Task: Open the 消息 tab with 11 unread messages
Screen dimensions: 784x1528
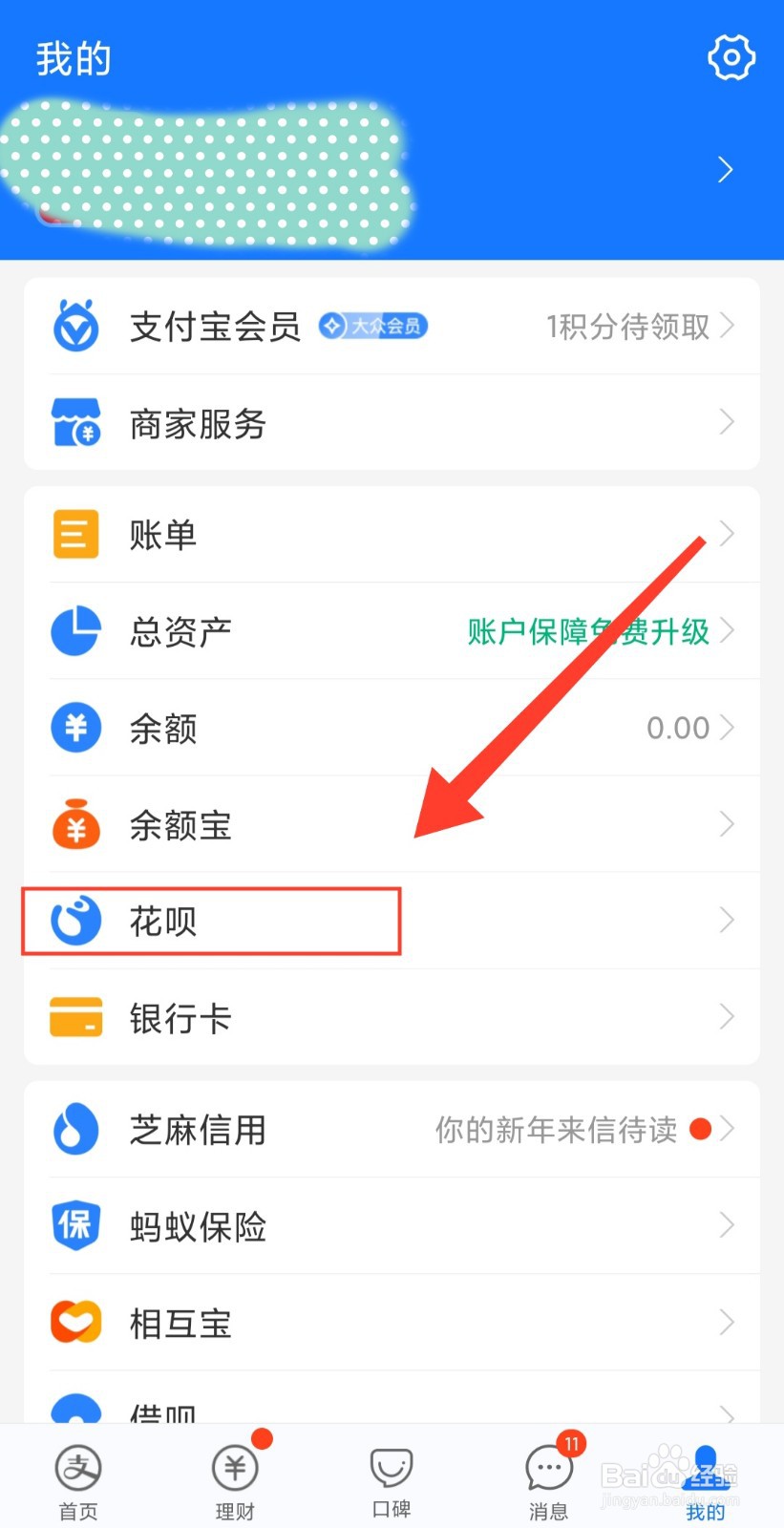Action: coord(548,1475)
